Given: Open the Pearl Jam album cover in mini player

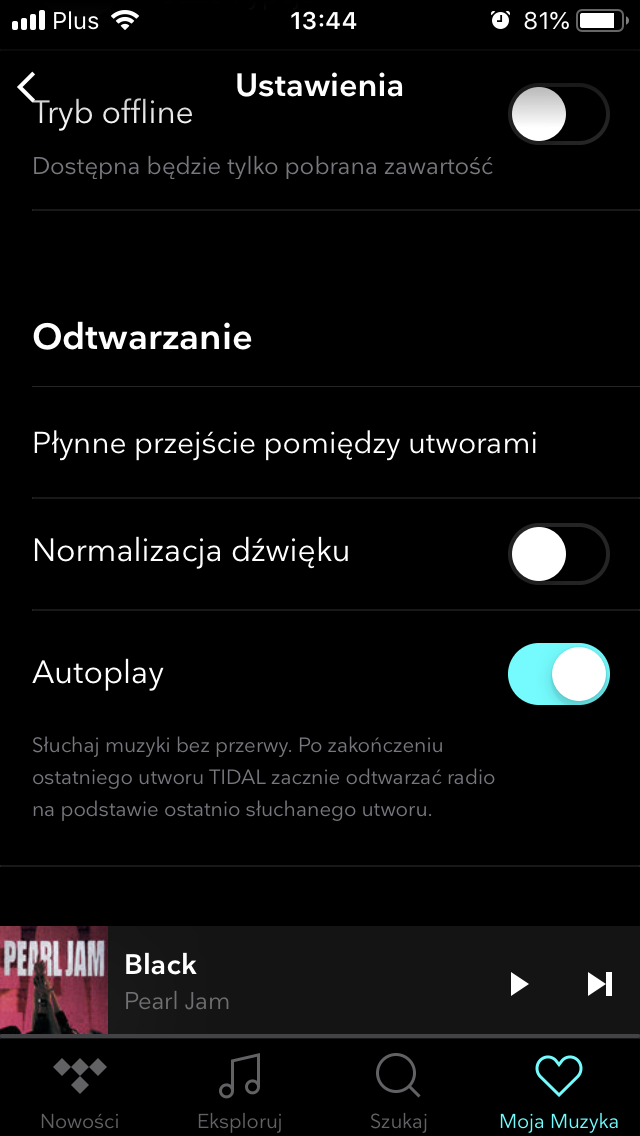Looking at the screenshot, I should coord(54,980).
